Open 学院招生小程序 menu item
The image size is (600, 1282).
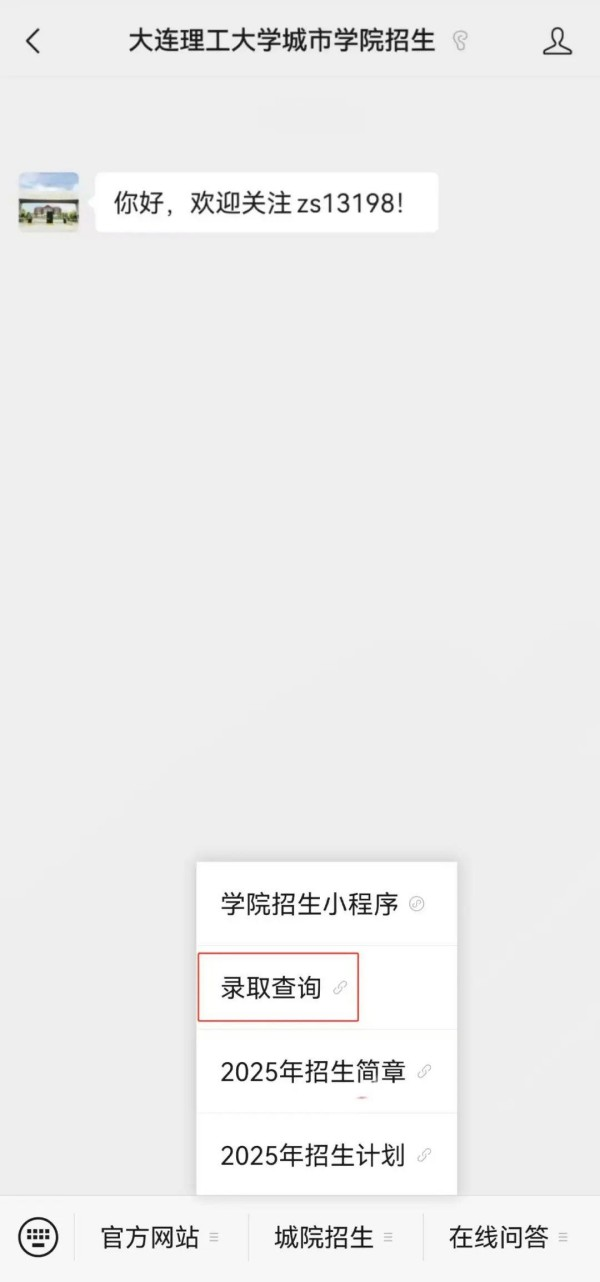[322, 904]
